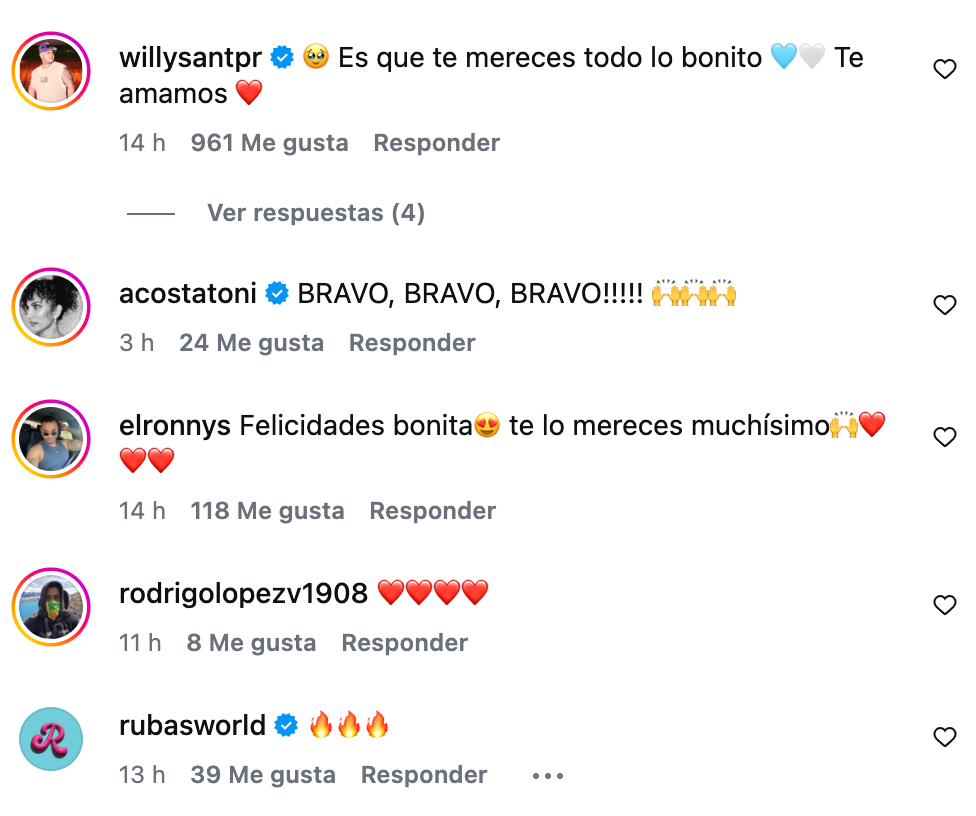Open the acostatoni username link
Image resolution: width=976 pixels, height=816 pixels.
190,294
